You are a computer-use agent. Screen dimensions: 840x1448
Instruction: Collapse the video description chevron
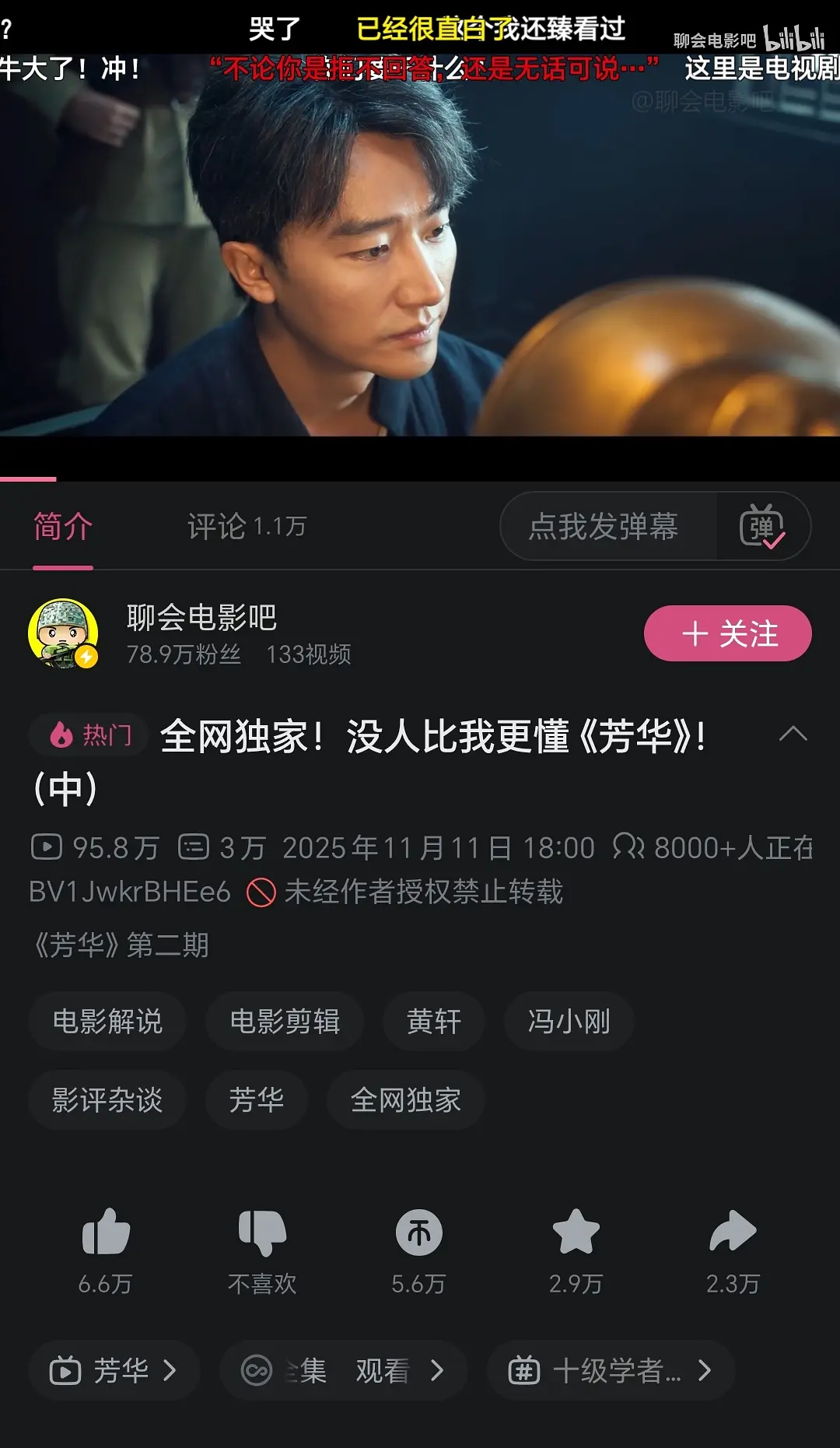coord(793,734)
